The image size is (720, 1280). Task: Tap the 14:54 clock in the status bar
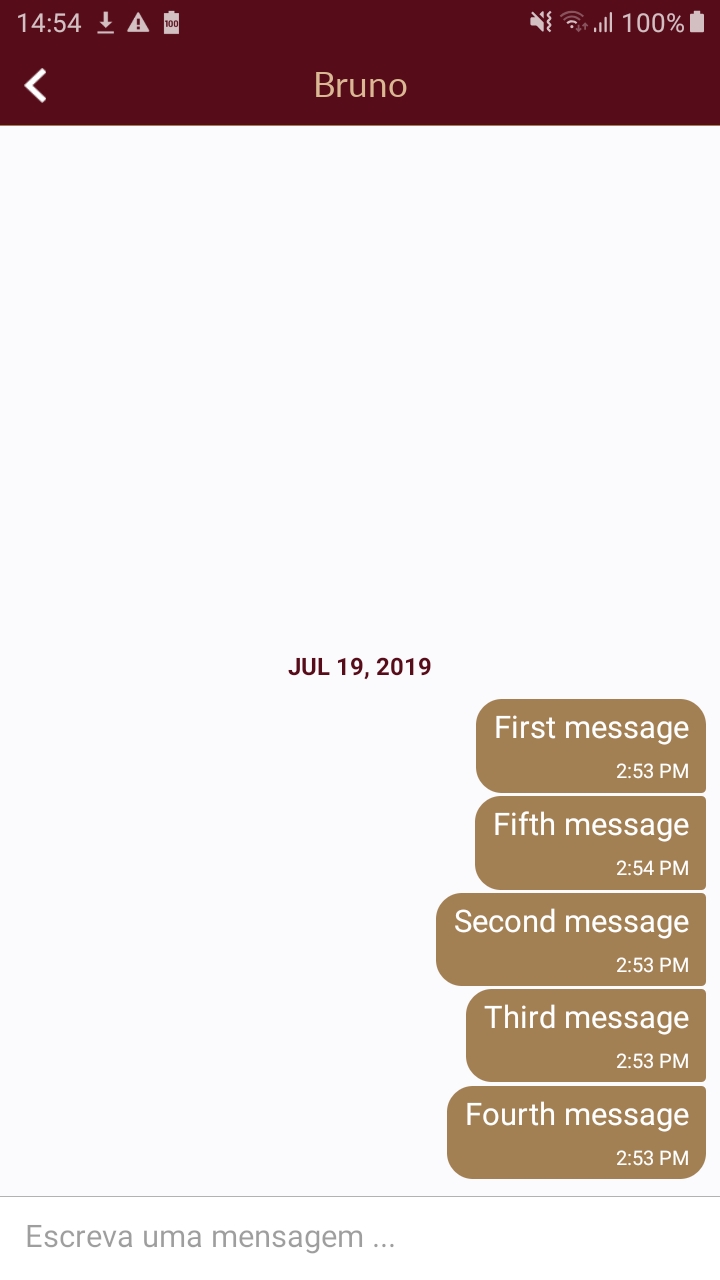(x=48, y=22)
